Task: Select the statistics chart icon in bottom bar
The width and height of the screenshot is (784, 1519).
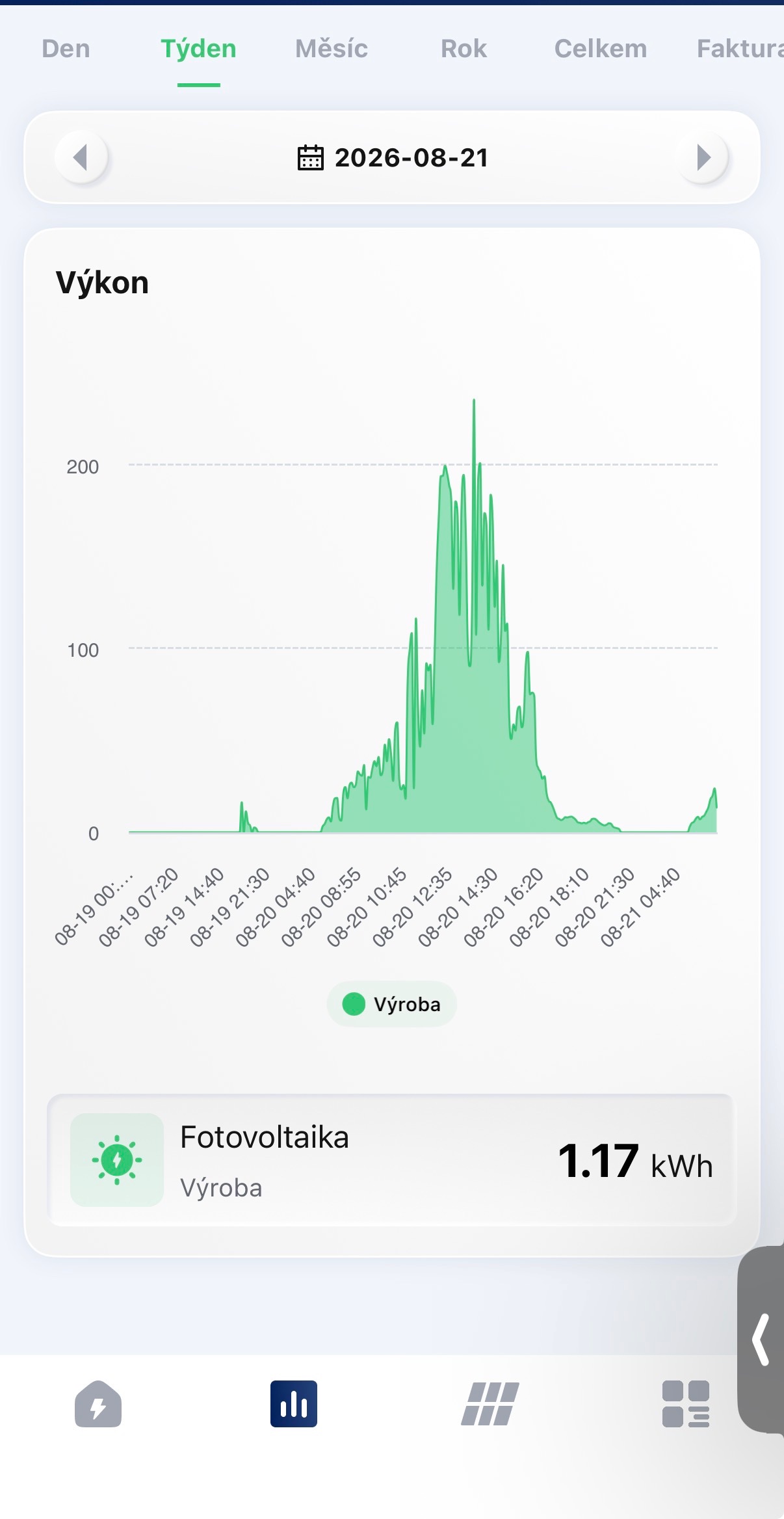Action: tap(294, 1404)
